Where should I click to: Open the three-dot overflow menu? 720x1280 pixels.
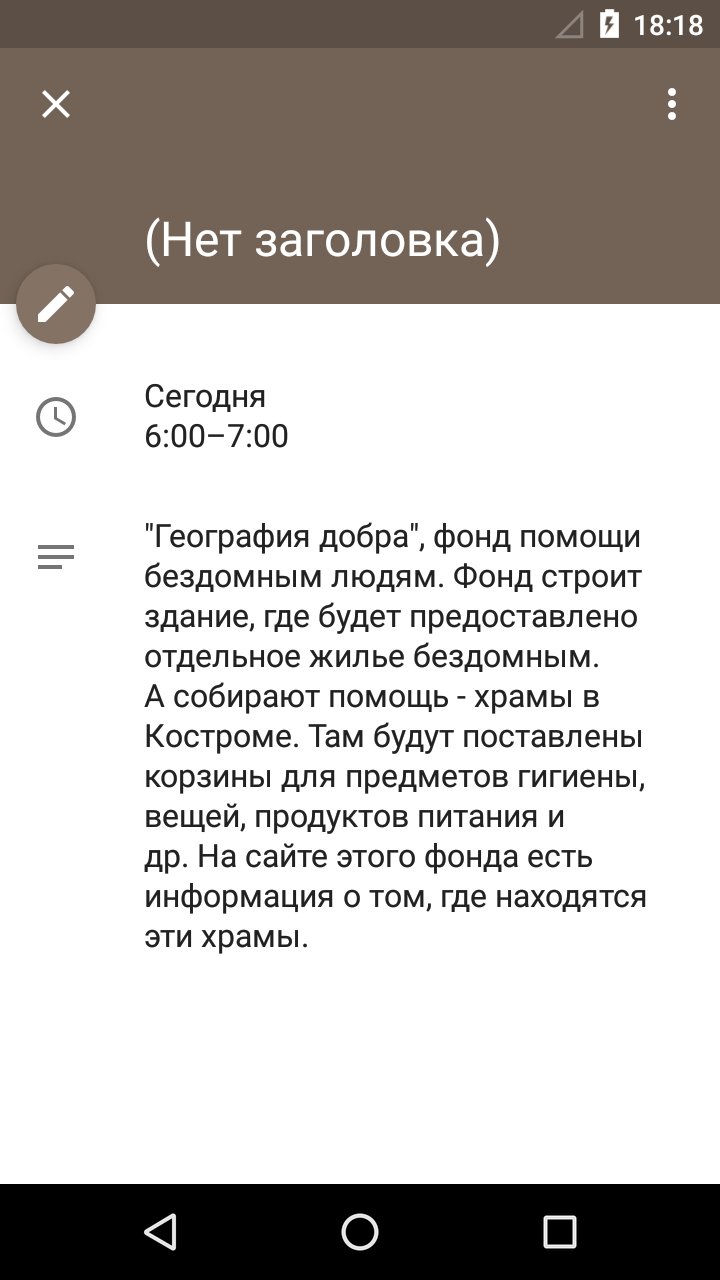672,104
